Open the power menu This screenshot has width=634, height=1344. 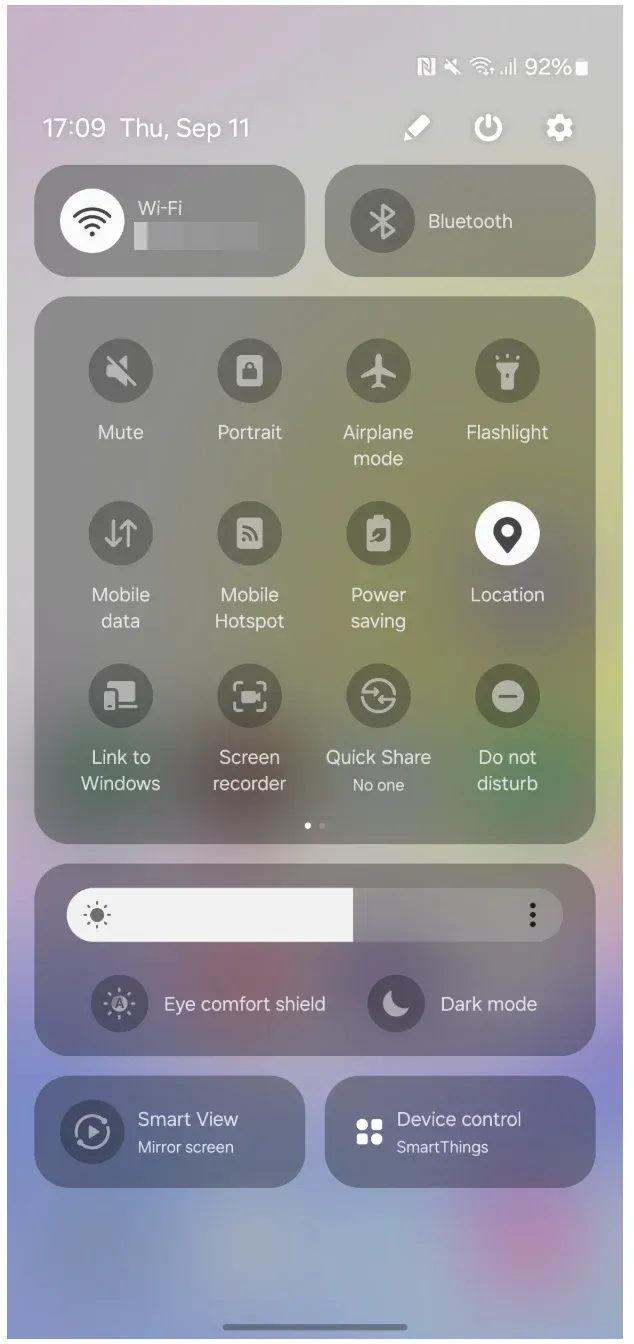488,128
